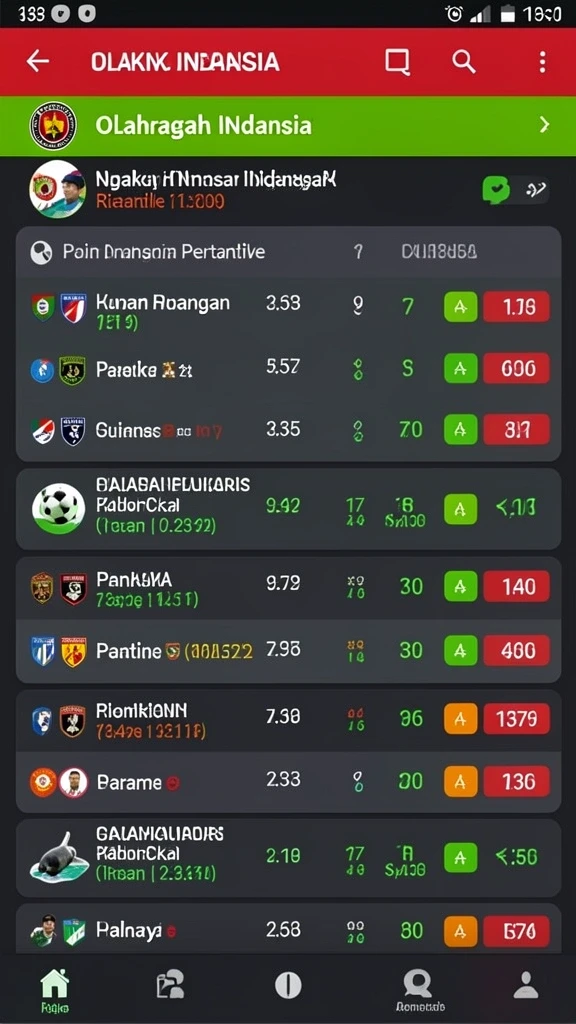The width and height of the screenshot is (576, 1024).
Task: Open the profile tab in bottom bar
Action: pyautogui.click(x=526, y=984)
